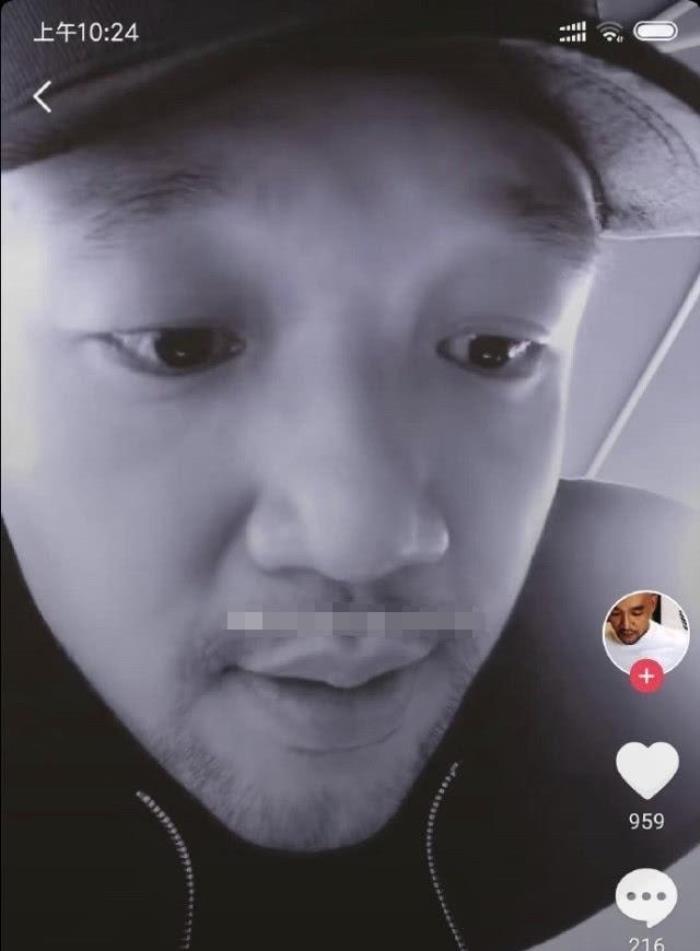Image resolution: width=700 pixels, height=951 pixels.
Task: Go back using the top-left arrow
Action: [x=42, y=97]
